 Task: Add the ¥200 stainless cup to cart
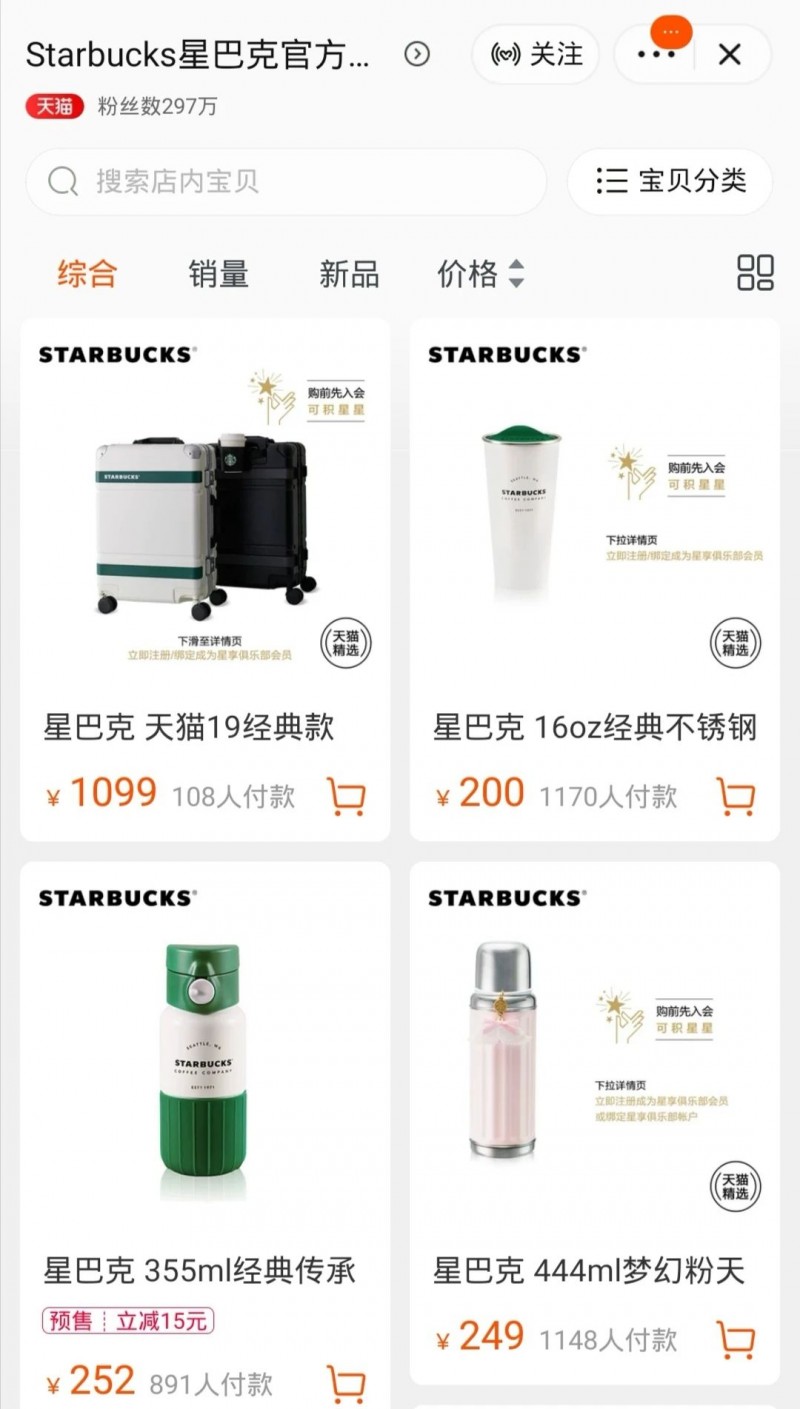point(736,796)
